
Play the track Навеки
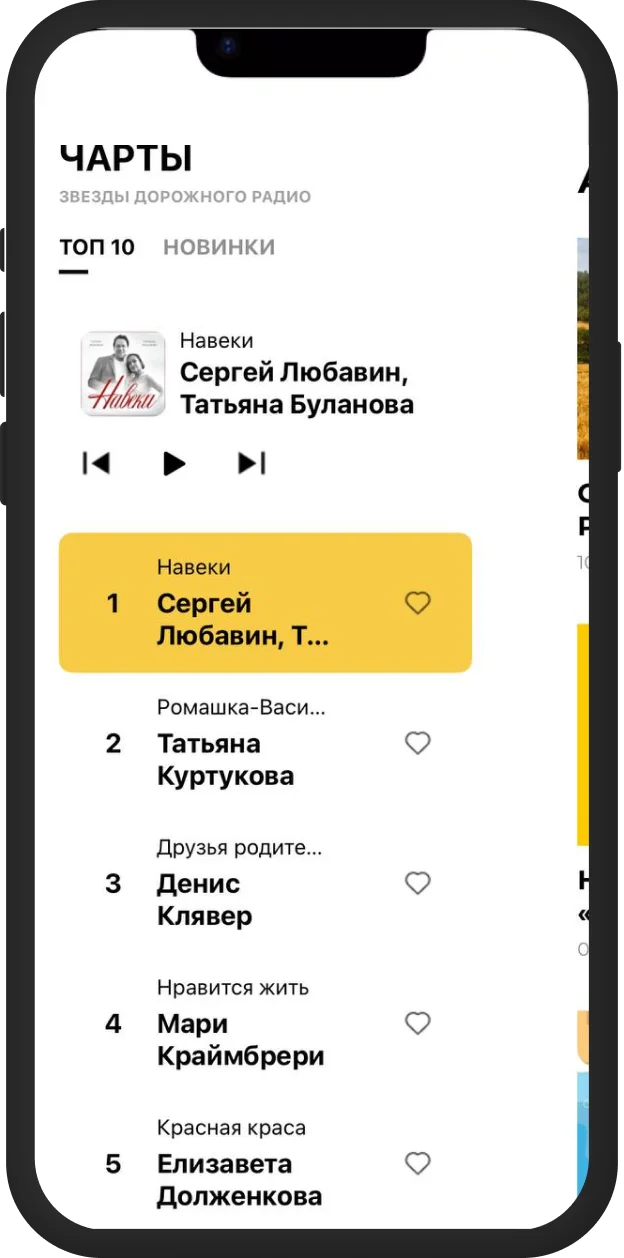[174, 463]
